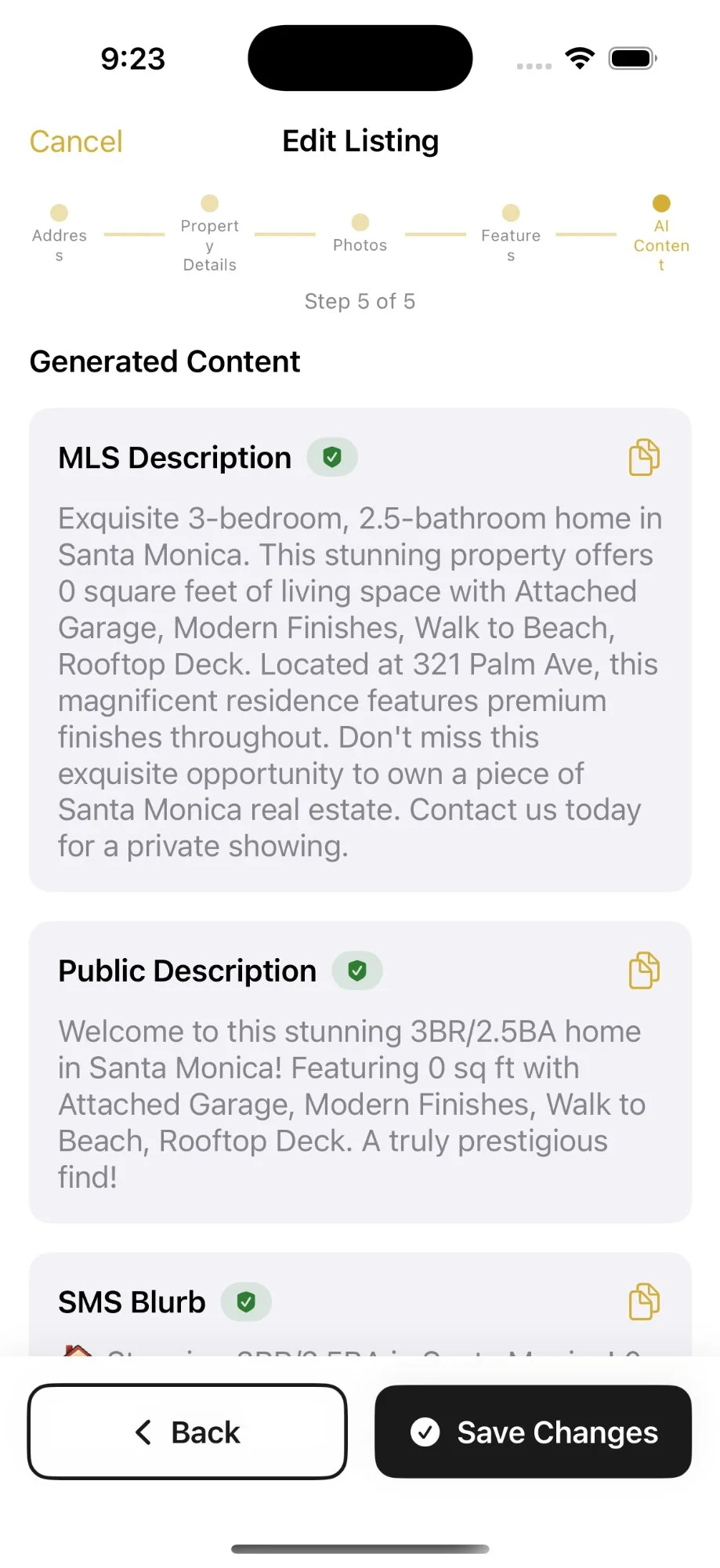This screenshot has height=1568, width=720.
Task: Go back to the previous step
Action: click(187, 1432)
